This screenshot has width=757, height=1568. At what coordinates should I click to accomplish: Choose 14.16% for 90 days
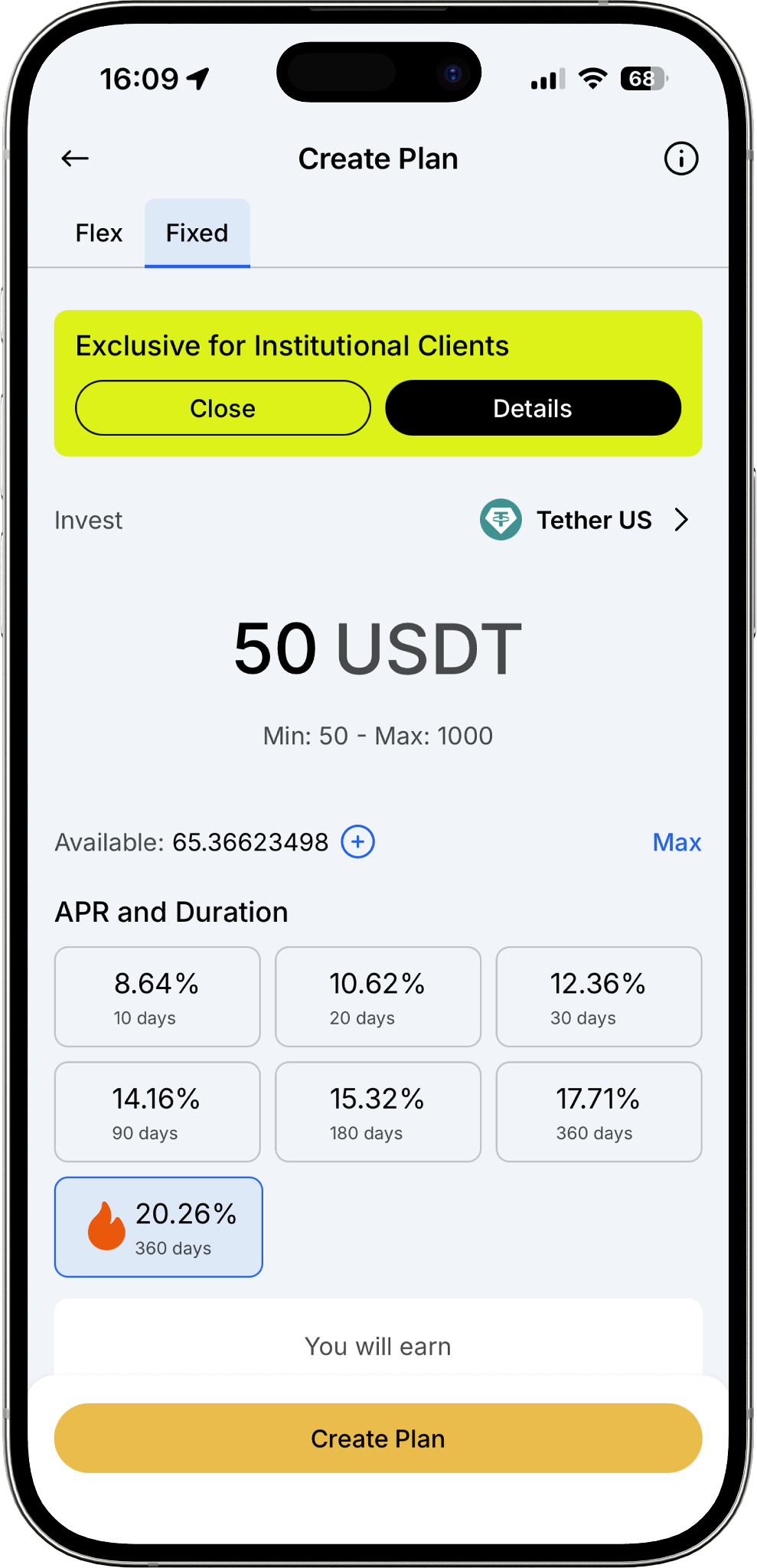(x=158, y=1112)
